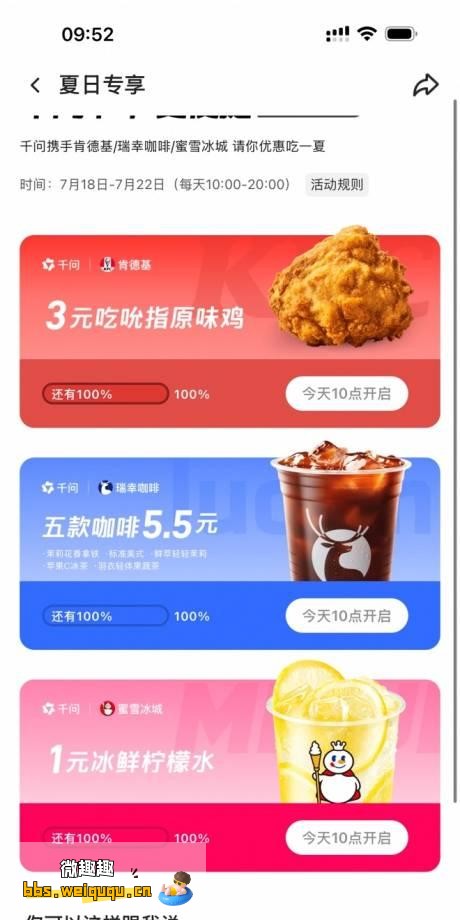Open the 蜜雪冰城 1元冰鲜柠檬水 card
The height and width of the screenshot is (920, 460).
pyautogui.click(x=230, y=775)
